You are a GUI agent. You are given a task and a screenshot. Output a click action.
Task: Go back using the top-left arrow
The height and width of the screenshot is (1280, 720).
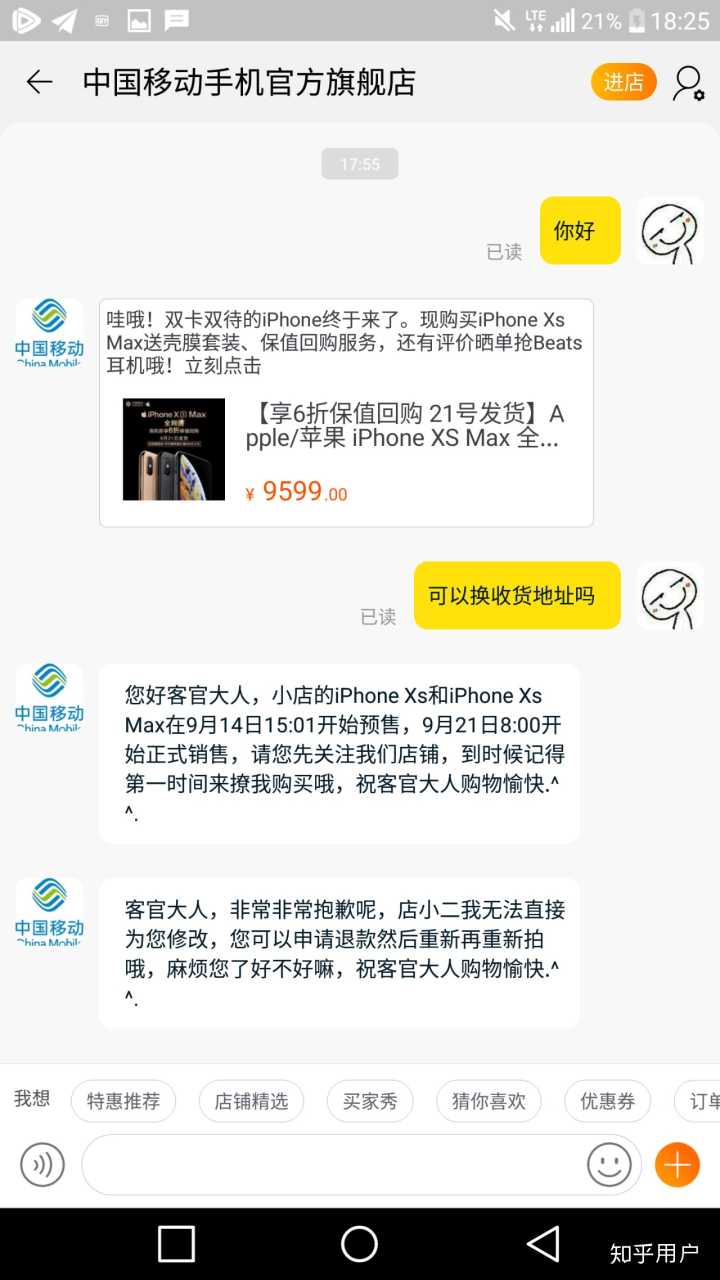pos(39,82)
